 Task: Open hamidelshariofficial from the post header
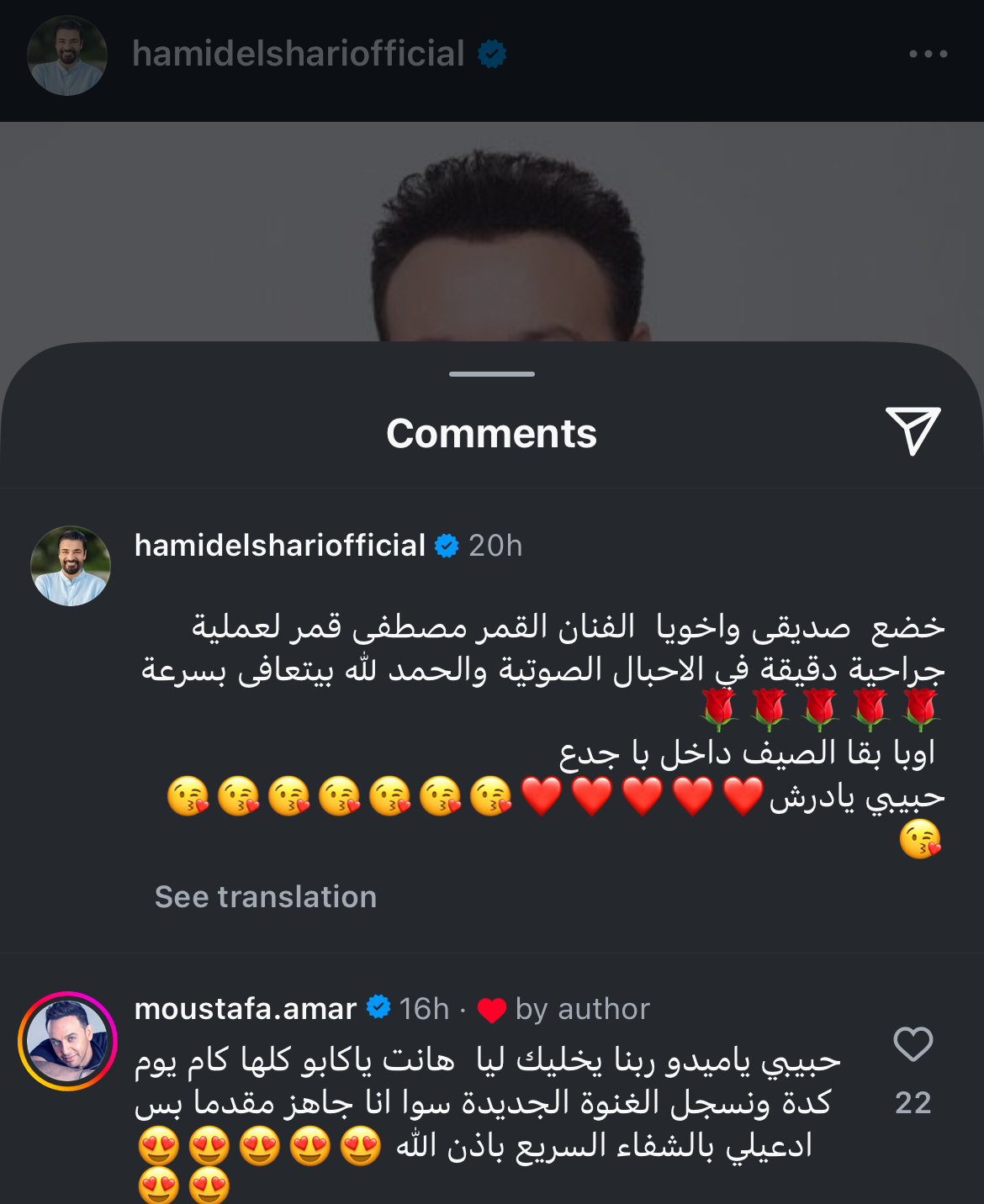pyautogui.click(x=298, y=54)
